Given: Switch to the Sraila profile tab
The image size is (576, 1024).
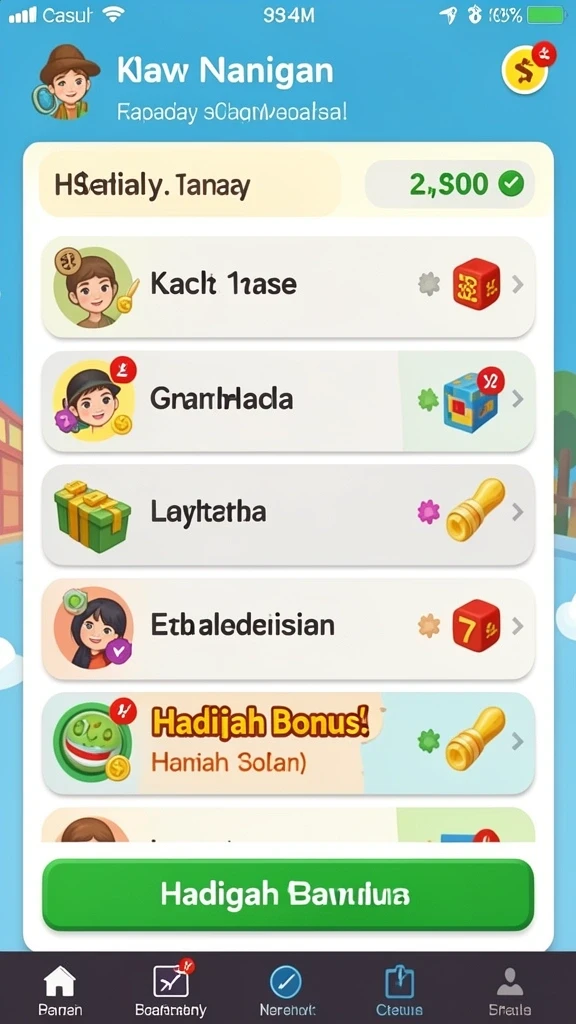Looking at the screenshot, I should 510,990.
